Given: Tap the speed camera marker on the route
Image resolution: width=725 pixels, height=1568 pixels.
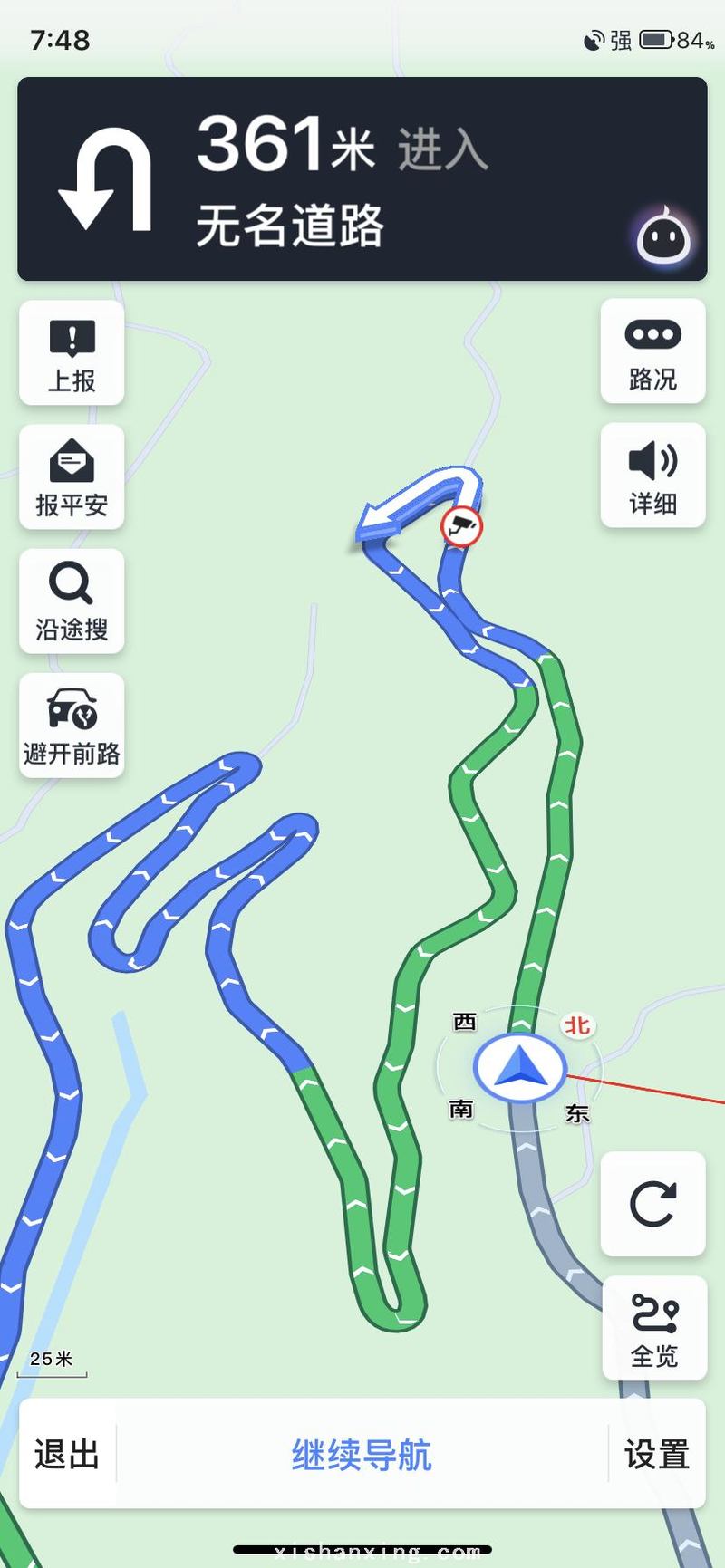Looking at the screenshot, I should [x=462, y=525].
